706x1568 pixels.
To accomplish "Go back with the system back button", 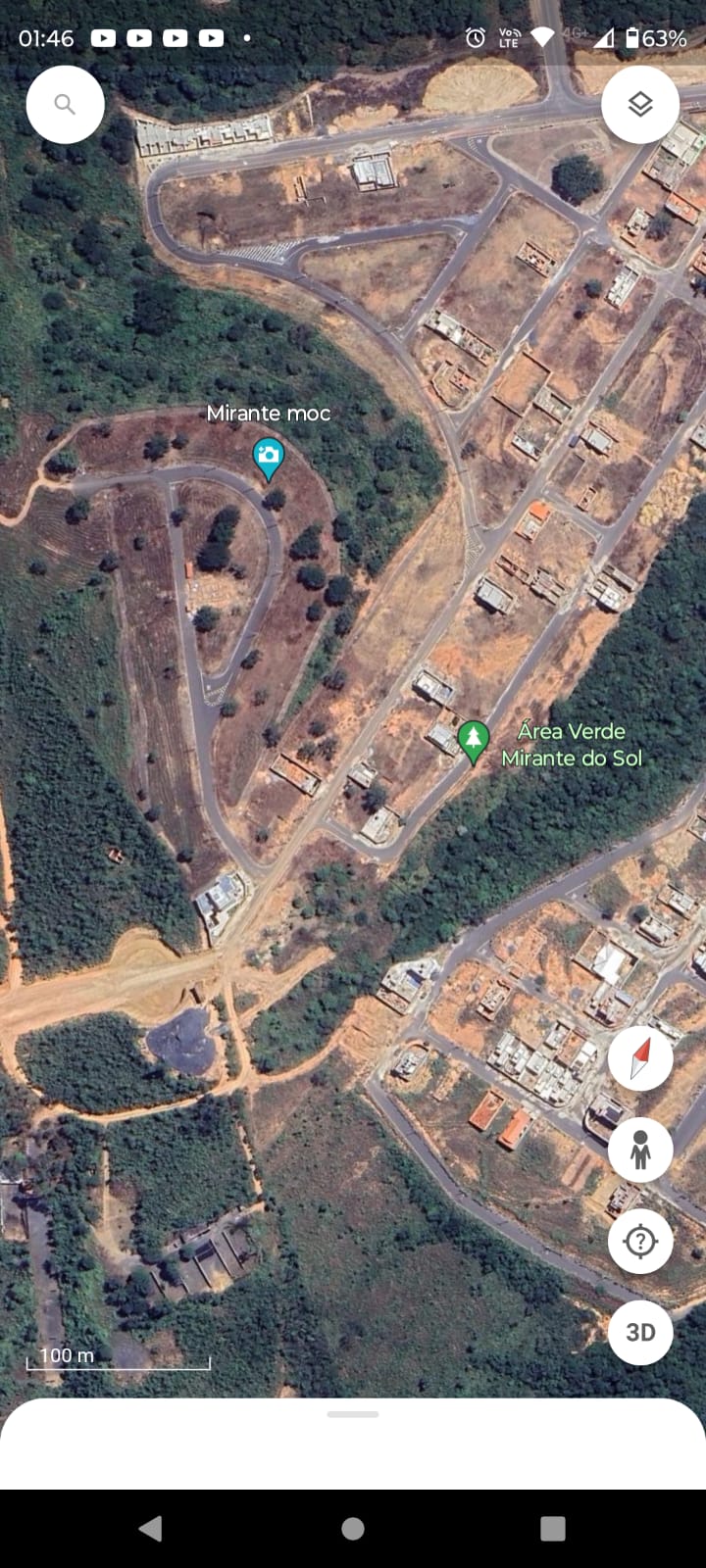I will tap(151, 1528).
